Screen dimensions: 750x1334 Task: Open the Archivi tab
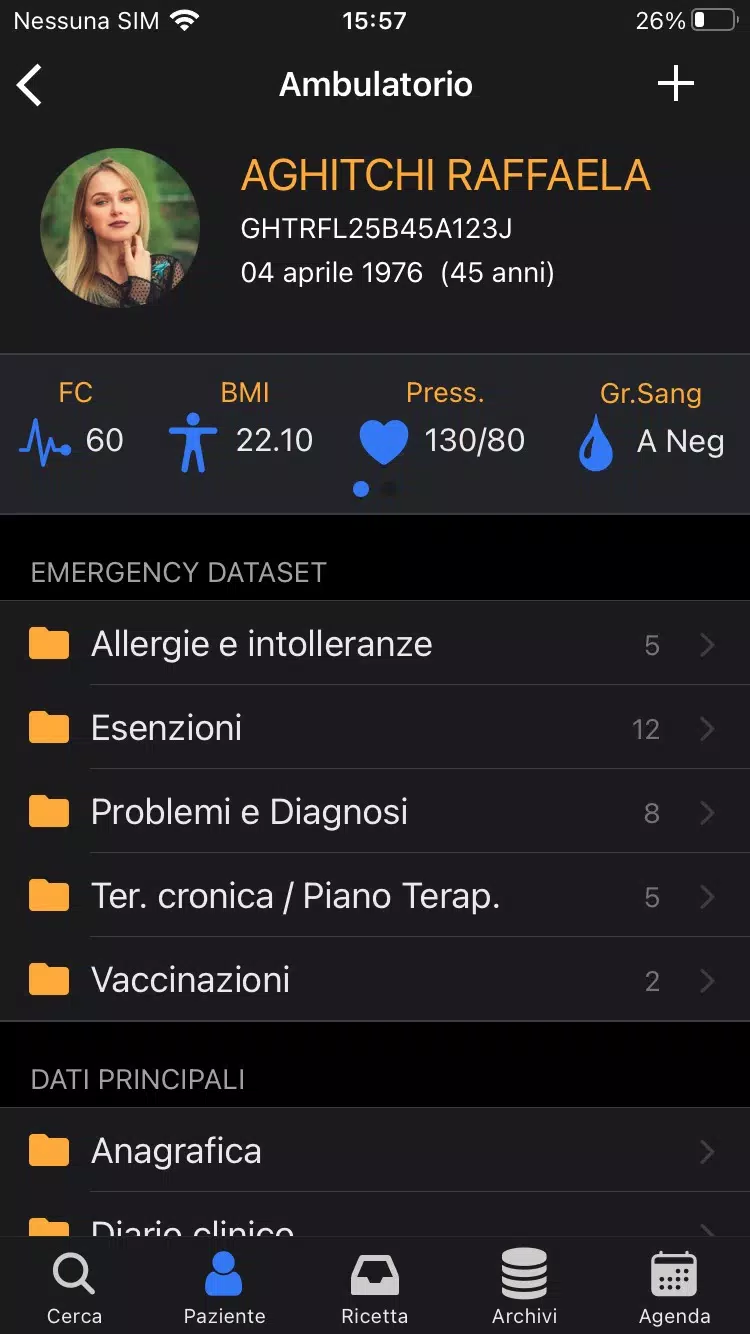pos(525,1288)
